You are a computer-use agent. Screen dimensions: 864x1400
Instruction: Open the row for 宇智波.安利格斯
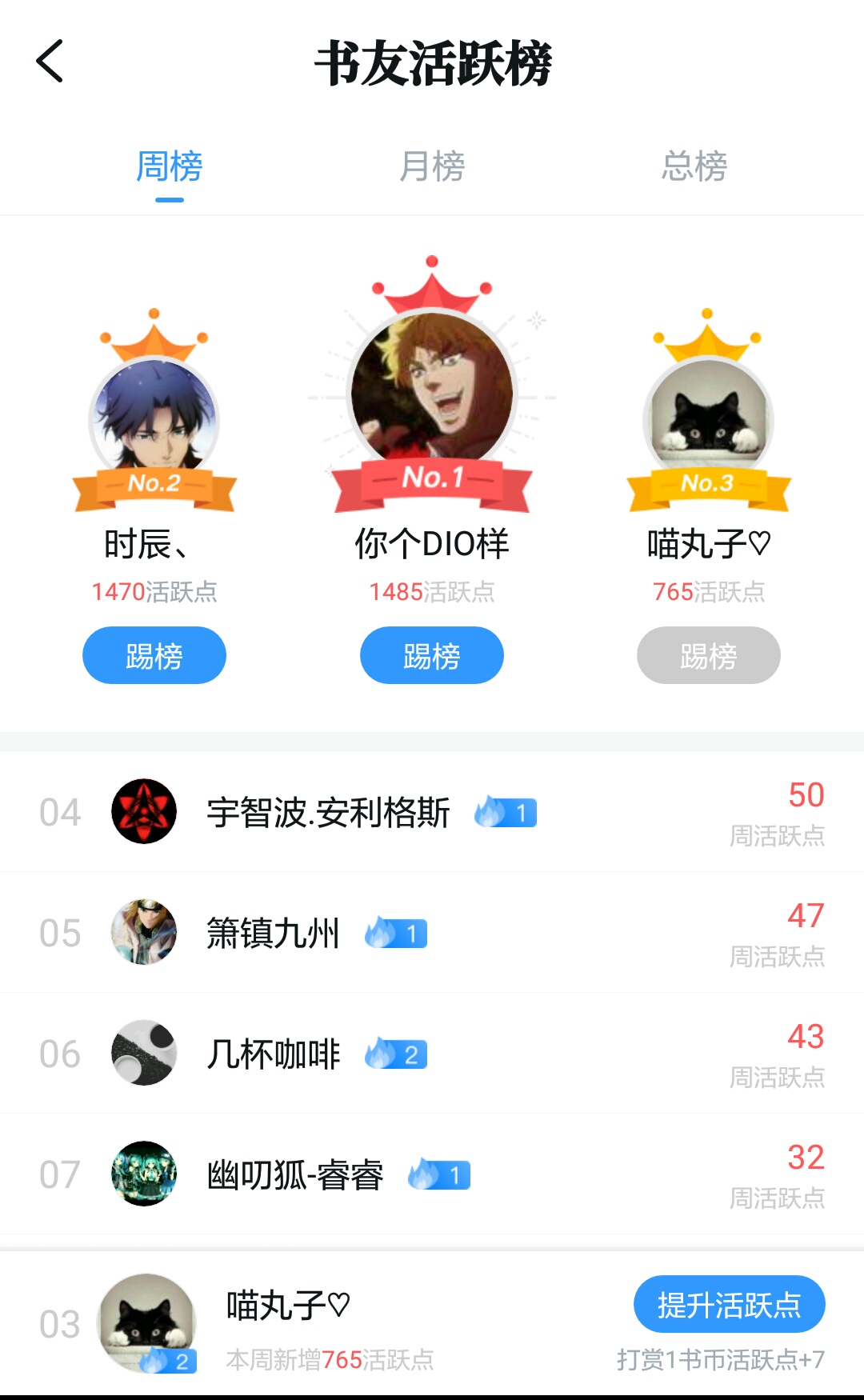[x=432, y=812]
